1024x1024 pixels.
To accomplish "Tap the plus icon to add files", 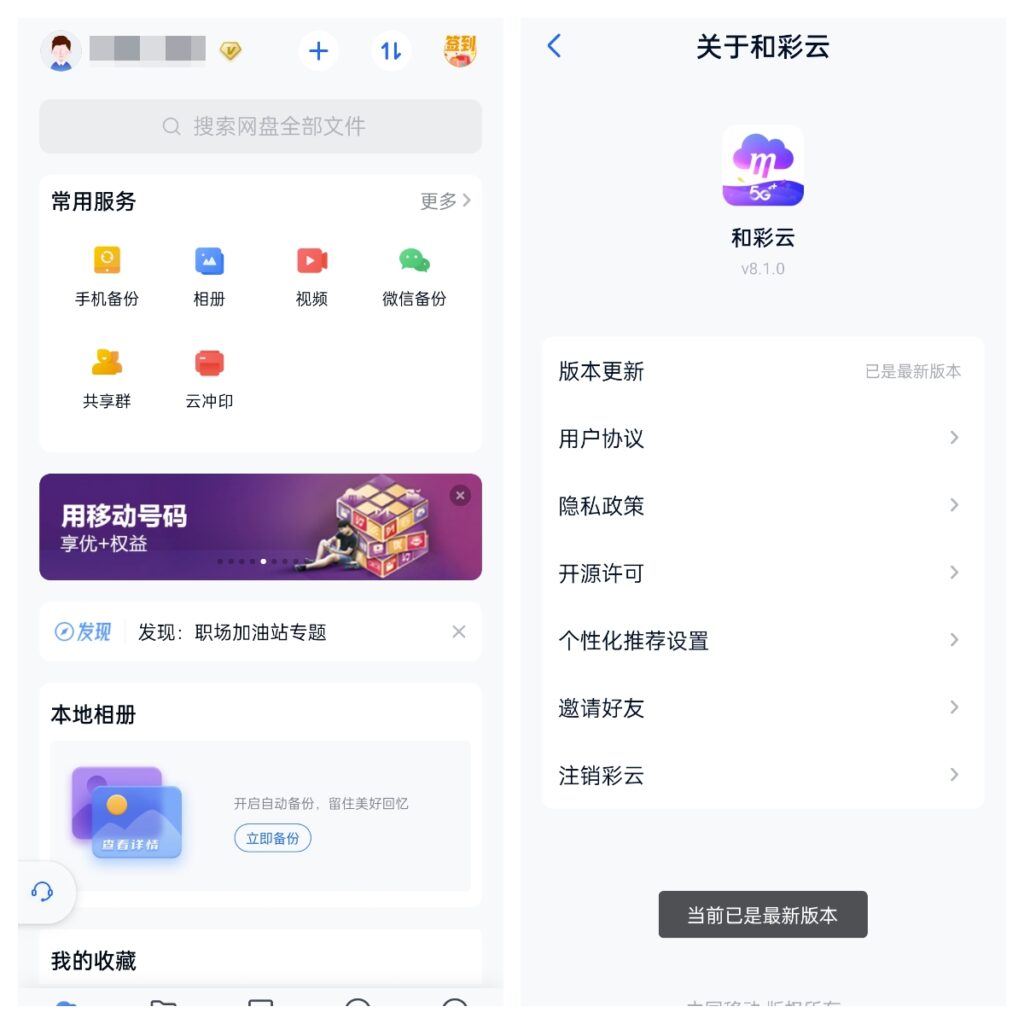I will (318, 50).
